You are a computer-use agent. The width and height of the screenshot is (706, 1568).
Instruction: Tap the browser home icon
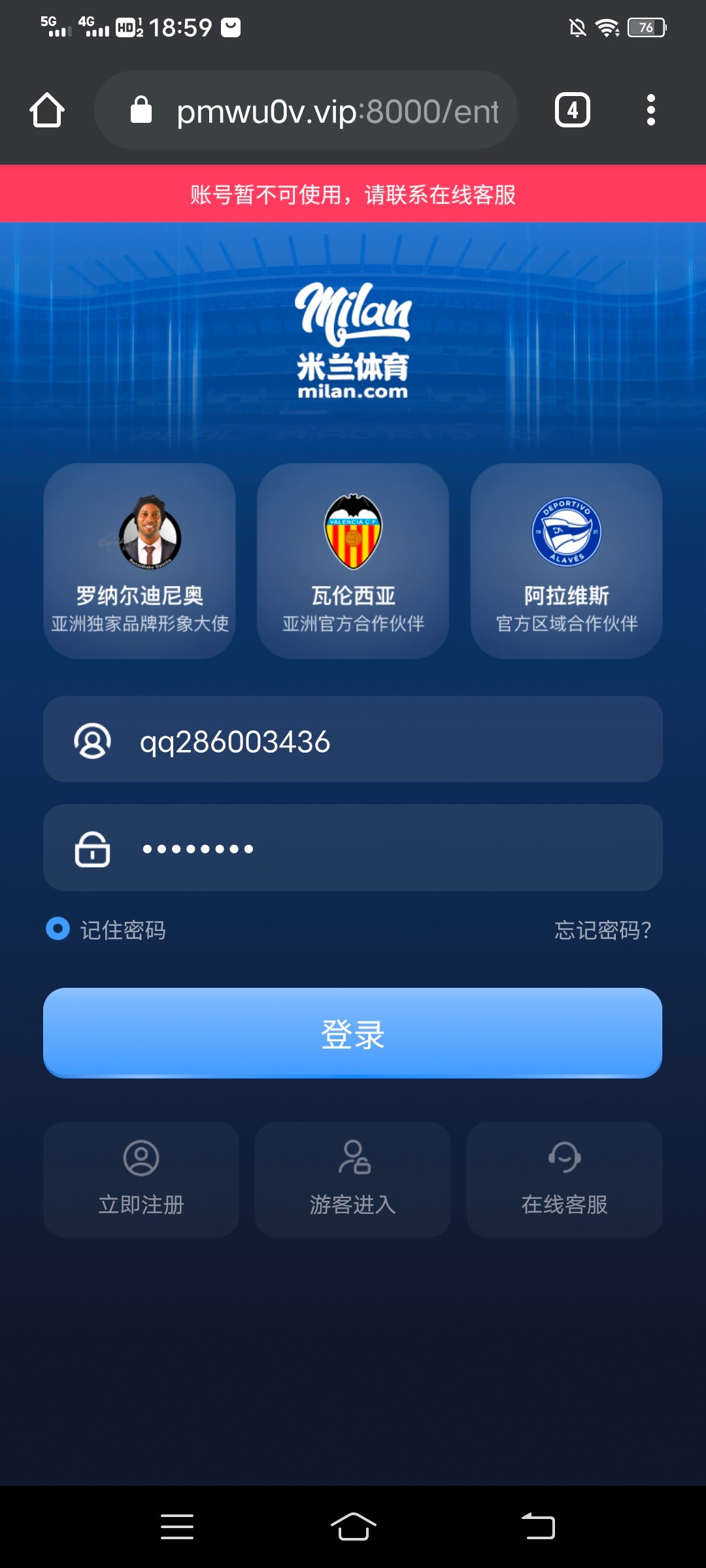point(47,110)
